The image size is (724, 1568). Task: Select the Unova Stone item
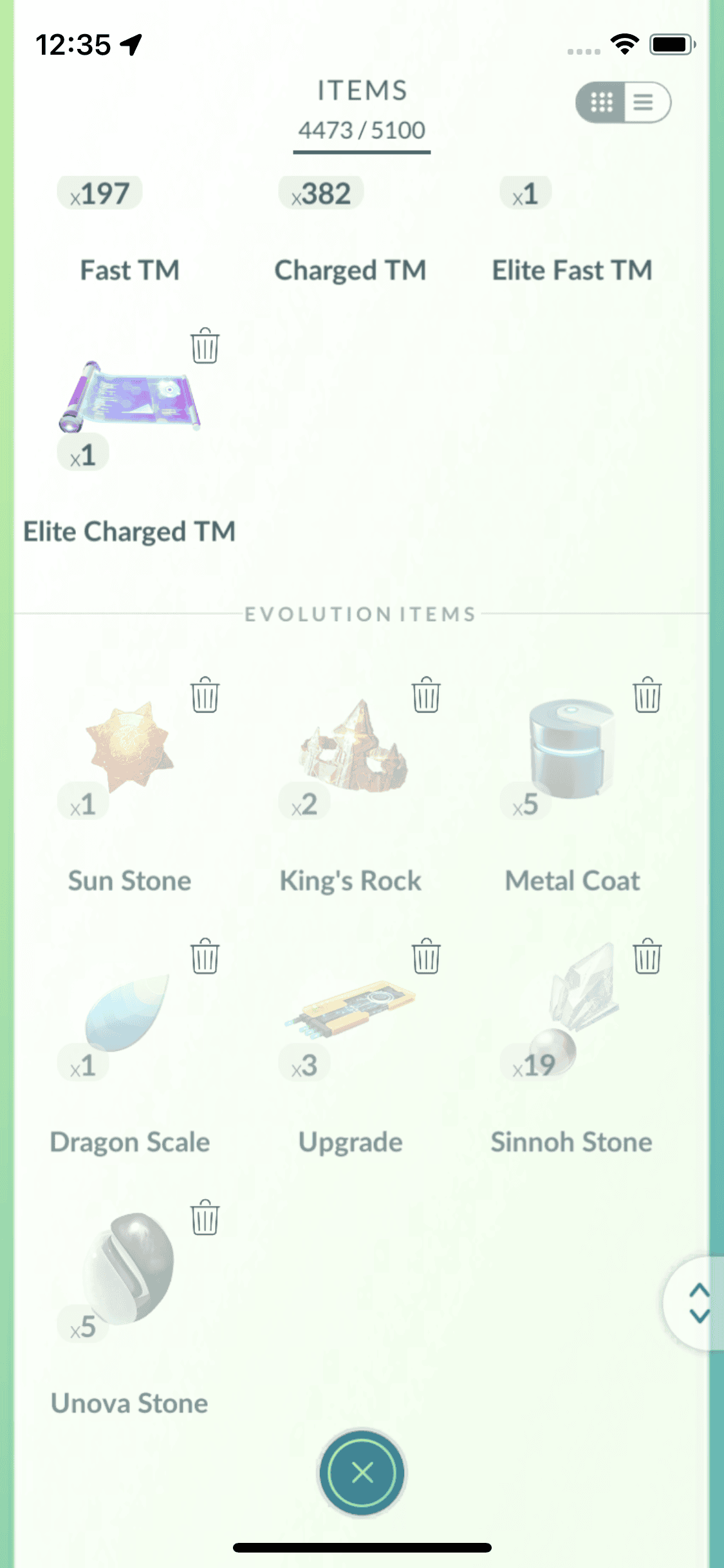pos(129,1268)
